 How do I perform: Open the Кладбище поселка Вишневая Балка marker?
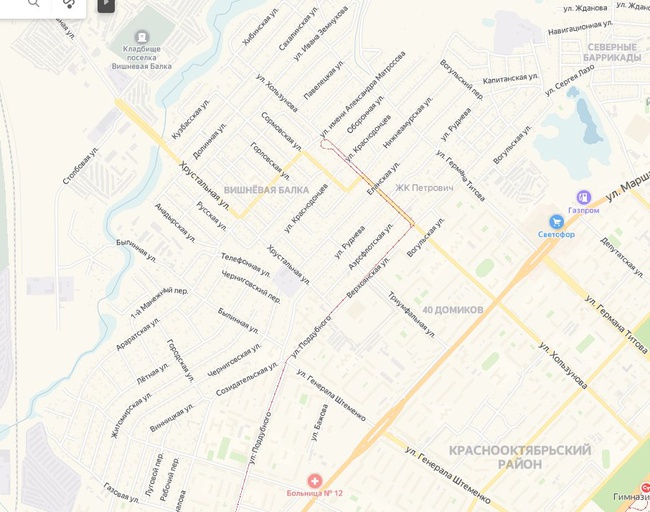(x=141, y=18)
